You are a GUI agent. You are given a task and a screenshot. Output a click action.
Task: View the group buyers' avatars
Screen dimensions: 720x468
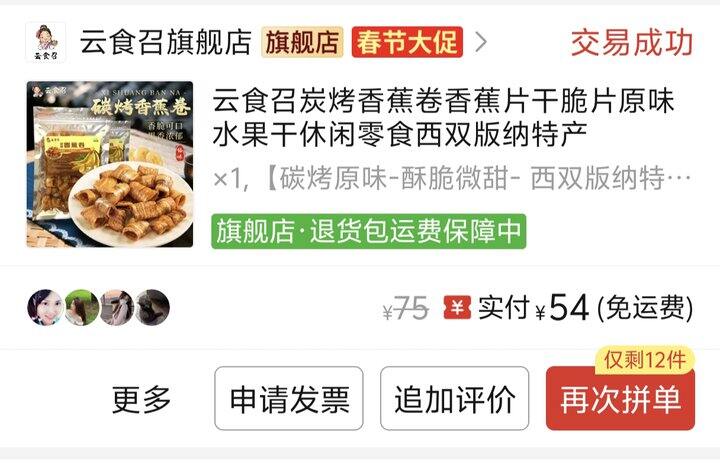(98, 307)
